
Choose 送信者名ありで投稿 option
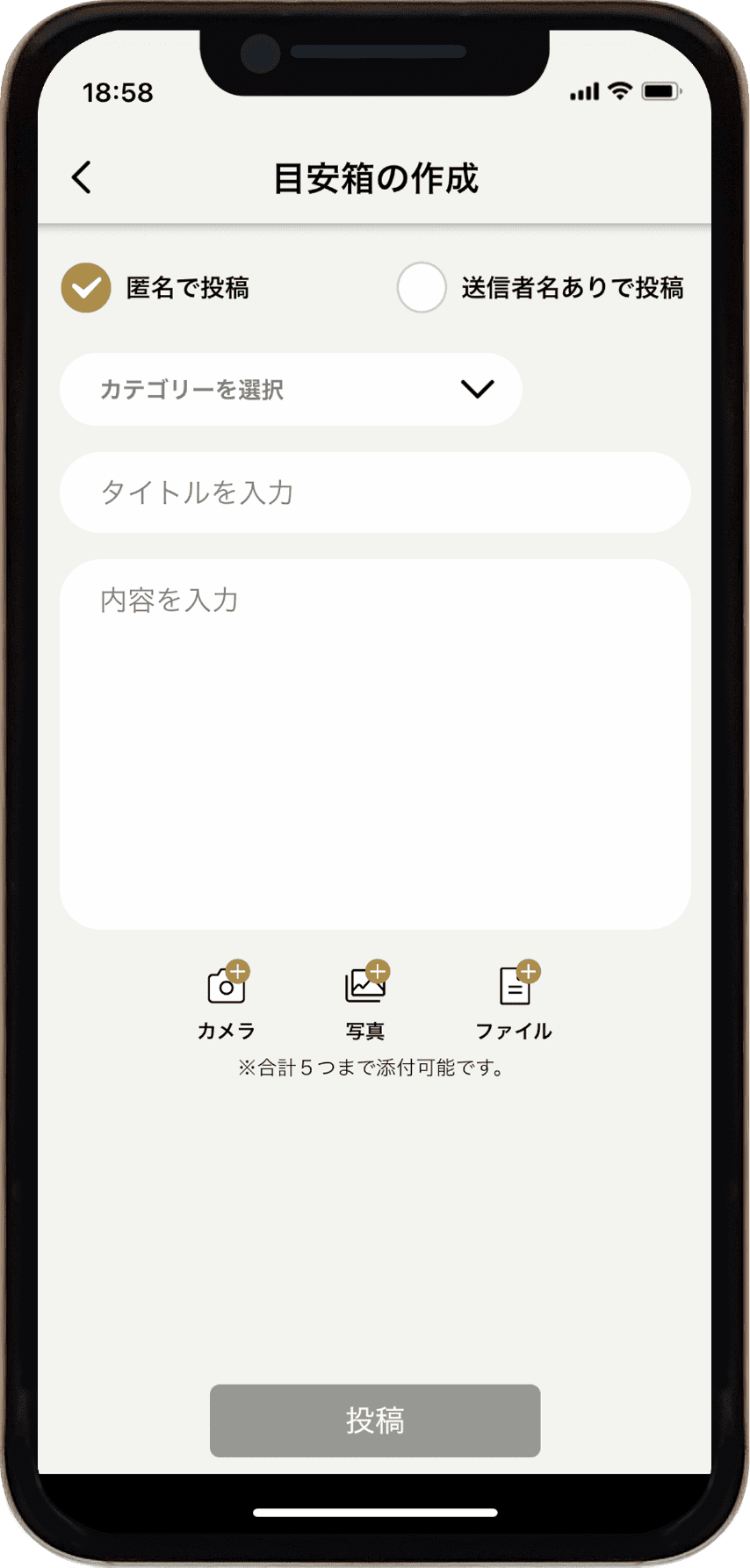[422, 288]
